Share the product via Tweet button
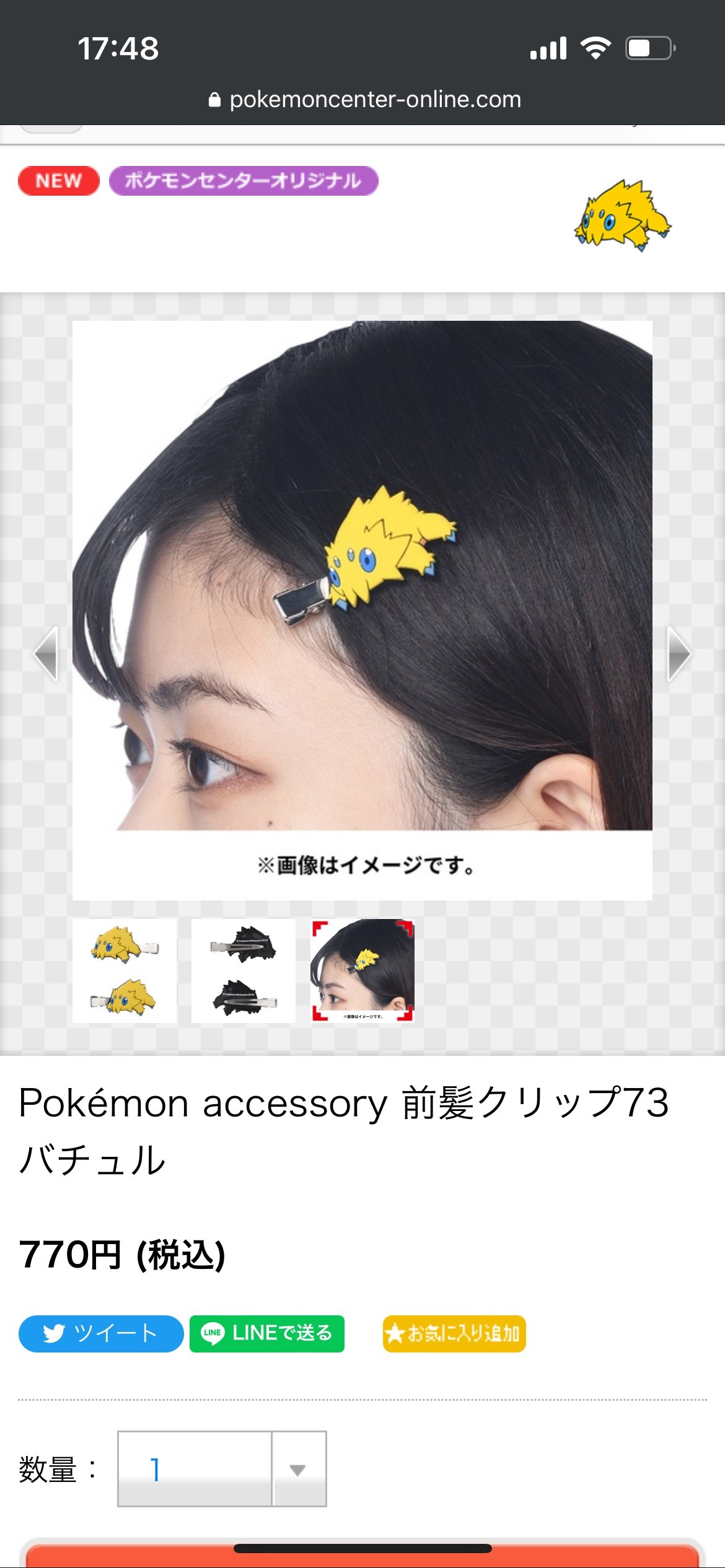Viewport: 725px width, 1568px height. [101, 1333]
